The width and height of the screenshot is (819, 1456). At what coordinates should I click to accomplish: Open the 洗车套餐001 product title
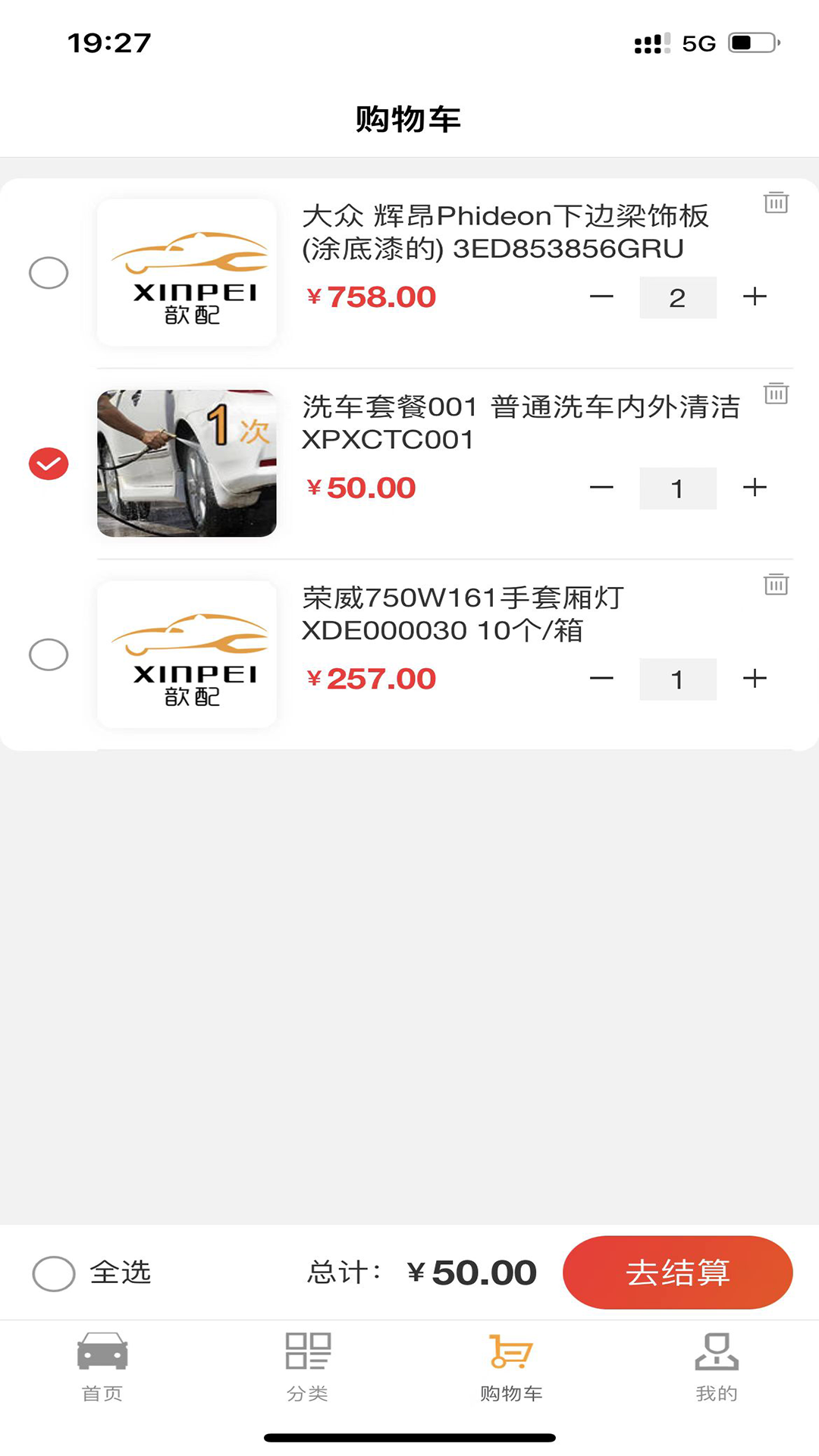point(523,425)
